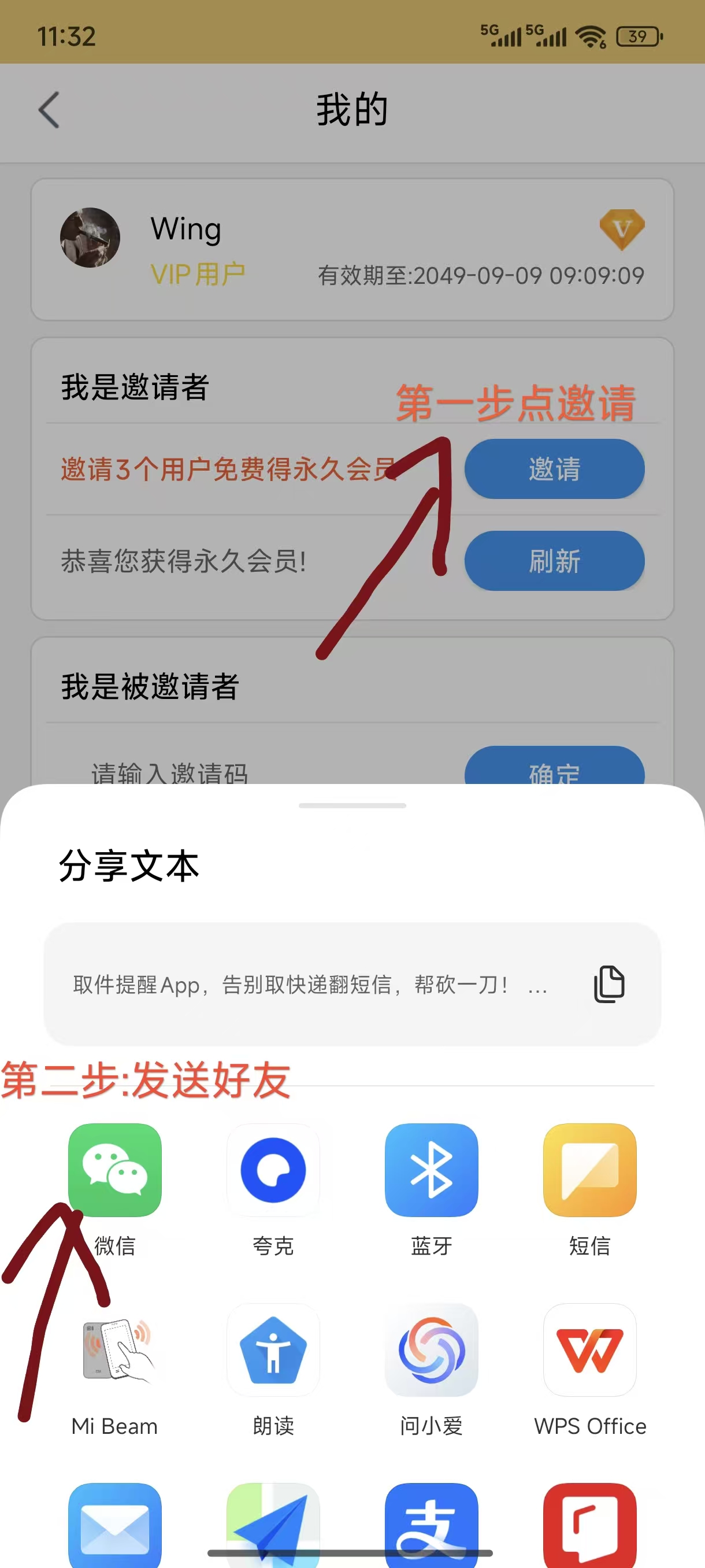Open the VIP membership badge
This screenshot has height=1568, width=705.
pyautogui.click(x=622, y=230)
